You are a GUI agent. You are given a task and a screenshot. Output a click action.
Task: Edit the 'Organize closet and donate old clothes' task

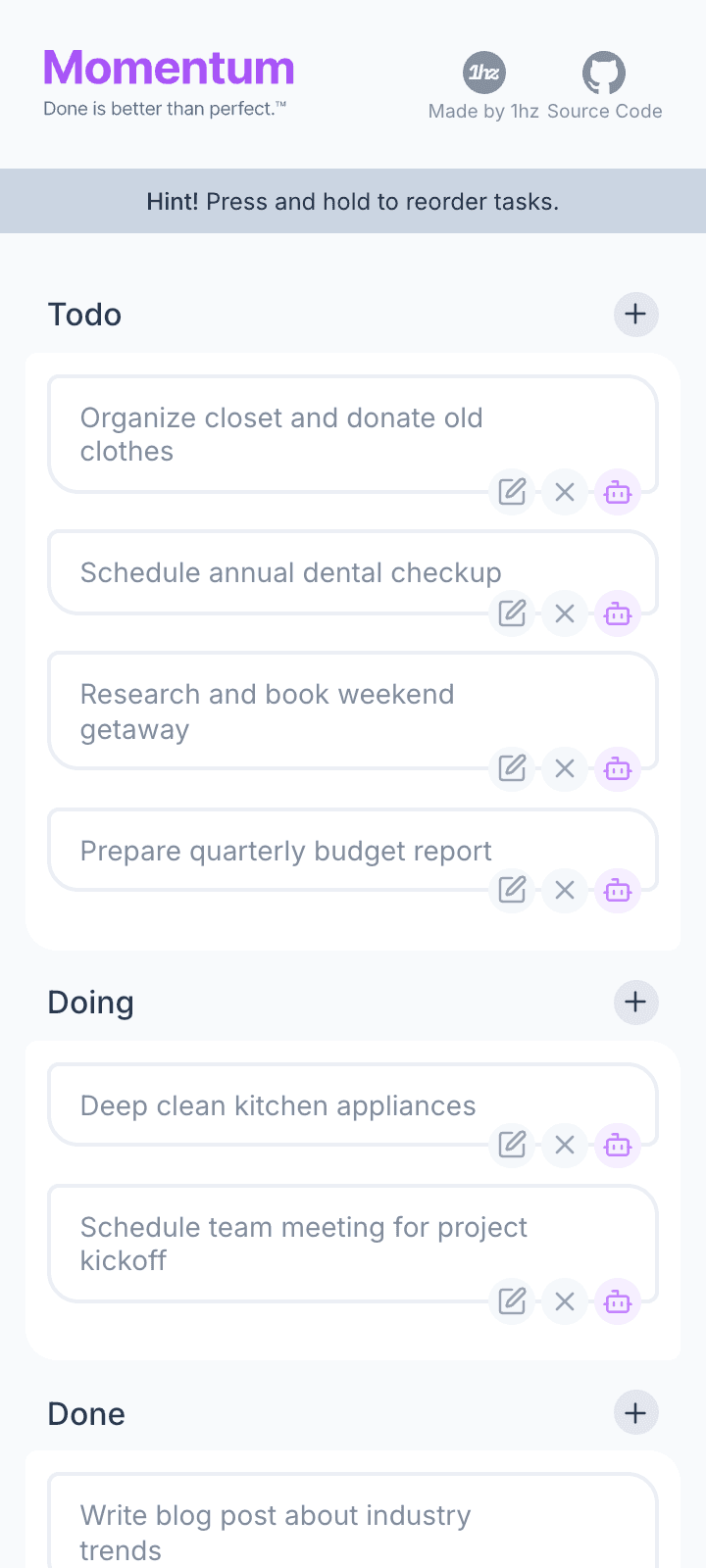click(512, 492)
